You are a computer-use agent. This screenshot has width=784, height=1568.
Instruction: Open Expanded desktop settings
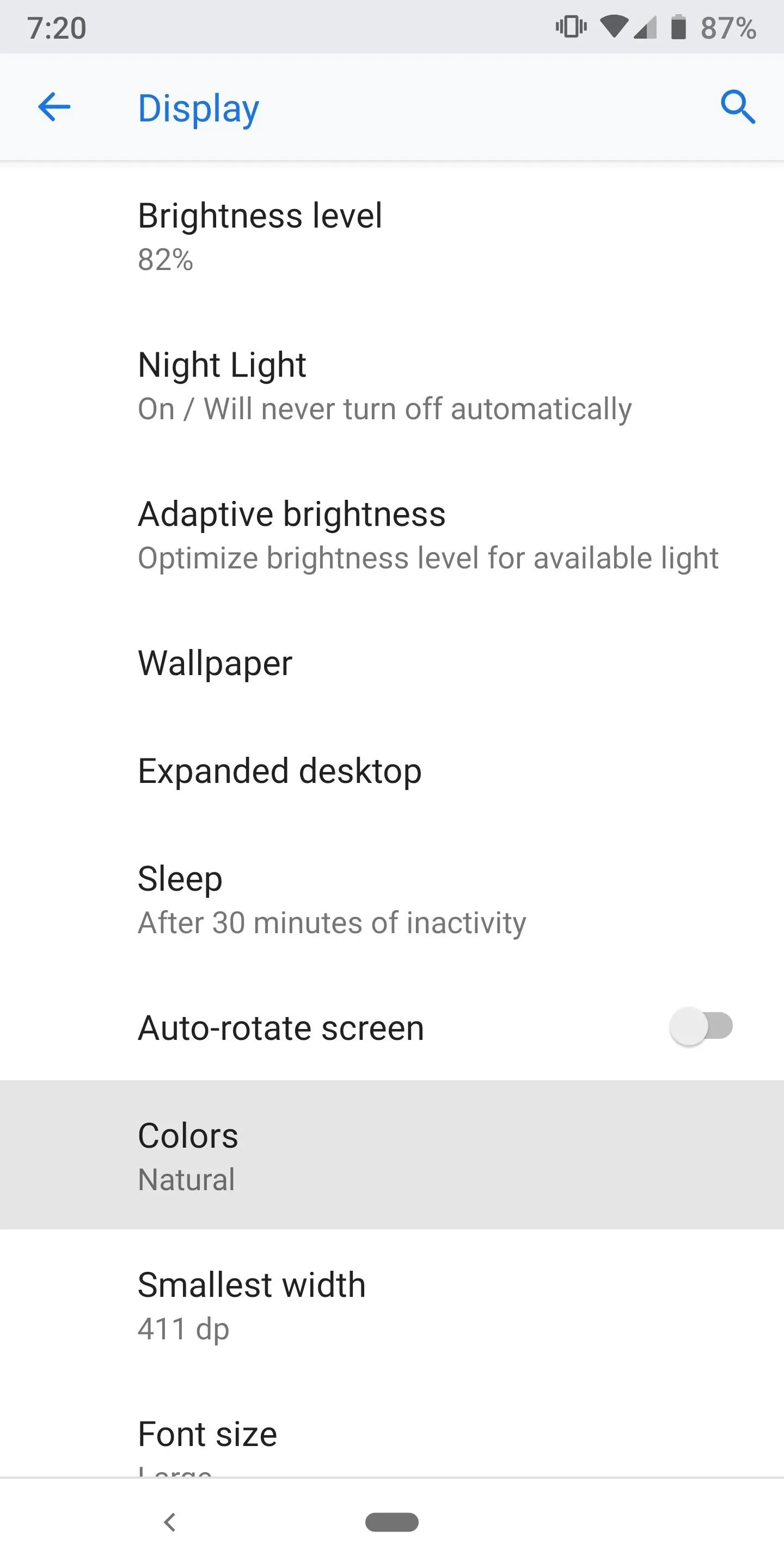392,771
